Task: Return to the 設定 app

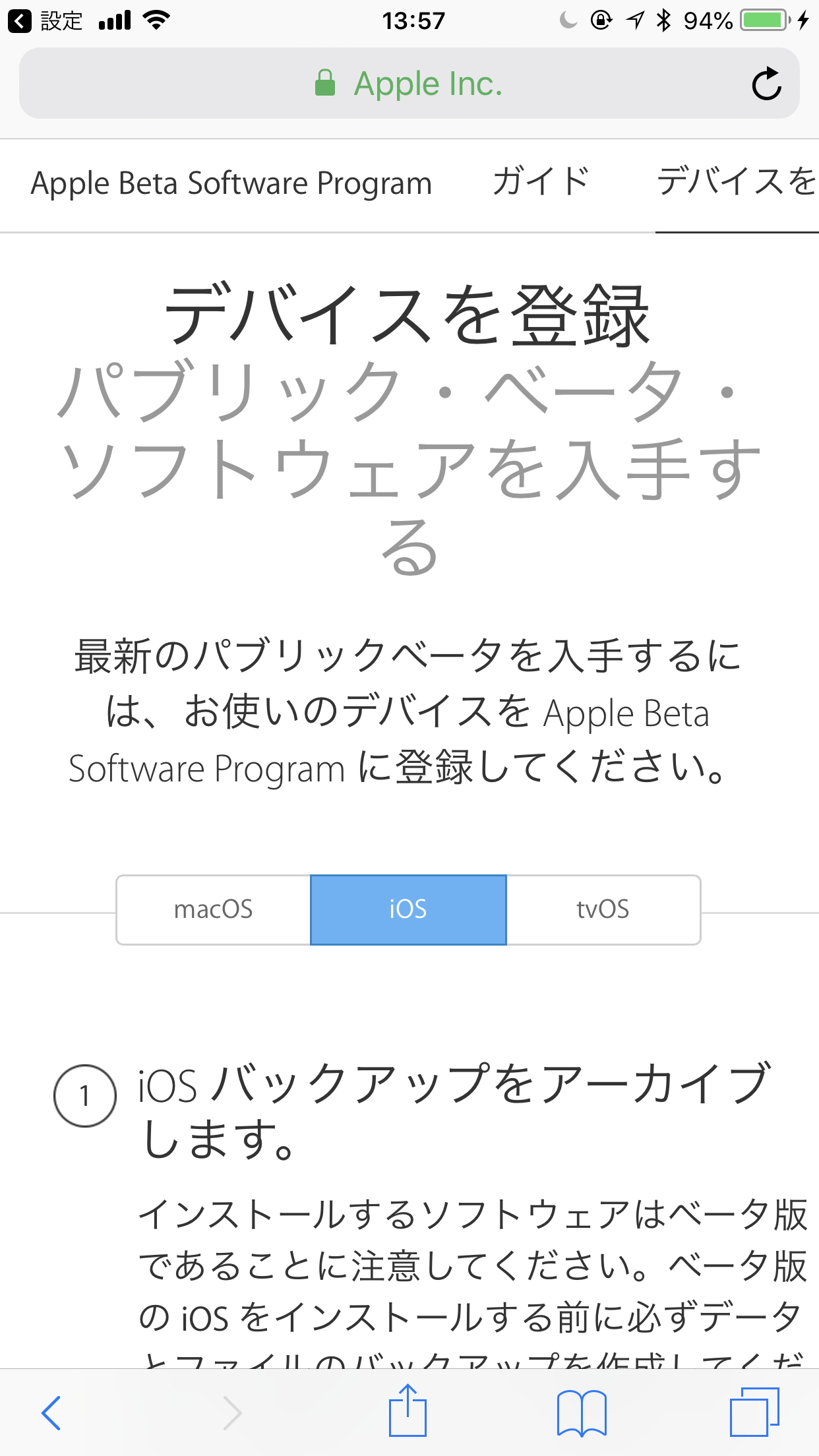Action: click(x=46, y=21)
